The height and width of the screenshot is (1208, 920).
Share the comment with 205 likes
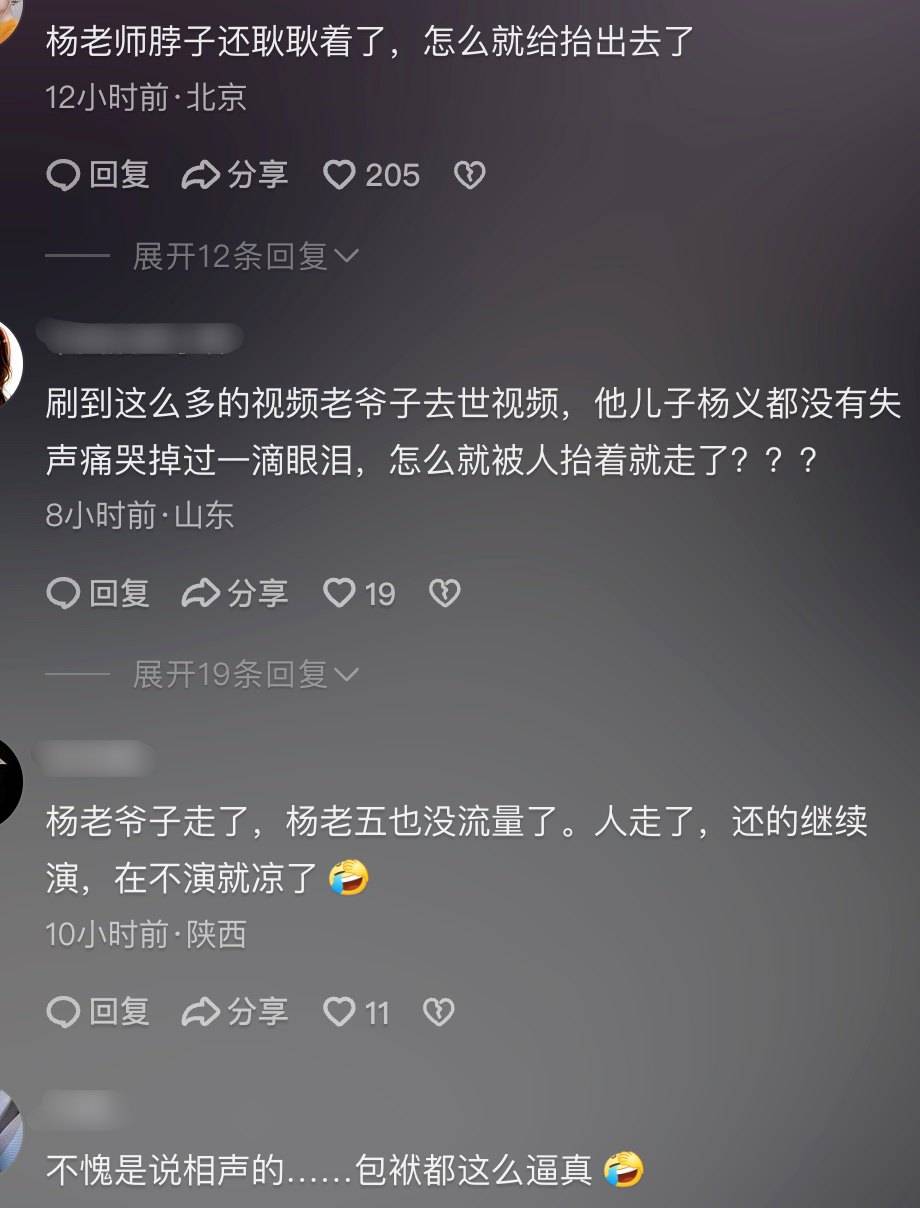(x=234, y=176)
